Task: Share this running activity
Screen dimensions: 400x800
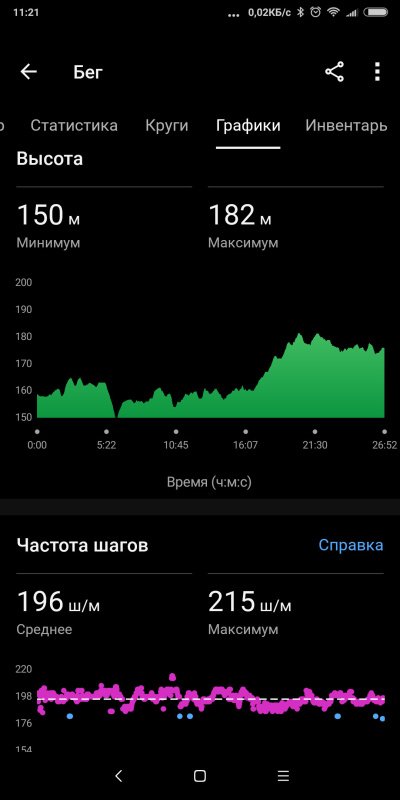Action: (335, 72)
